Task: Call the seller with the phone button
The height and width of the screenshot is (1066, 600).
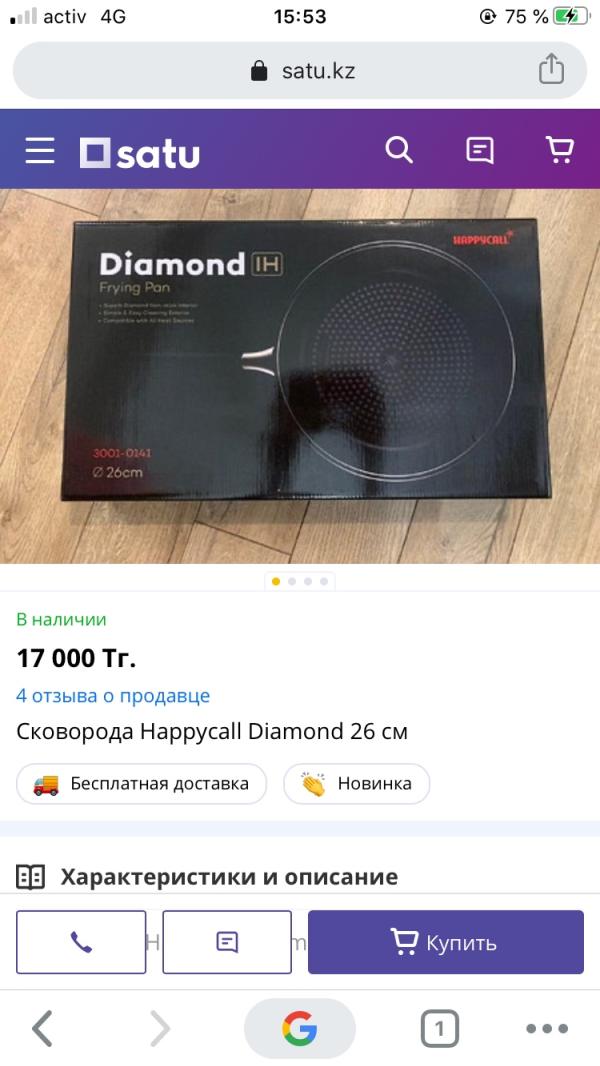Action: tap(81, 942)
